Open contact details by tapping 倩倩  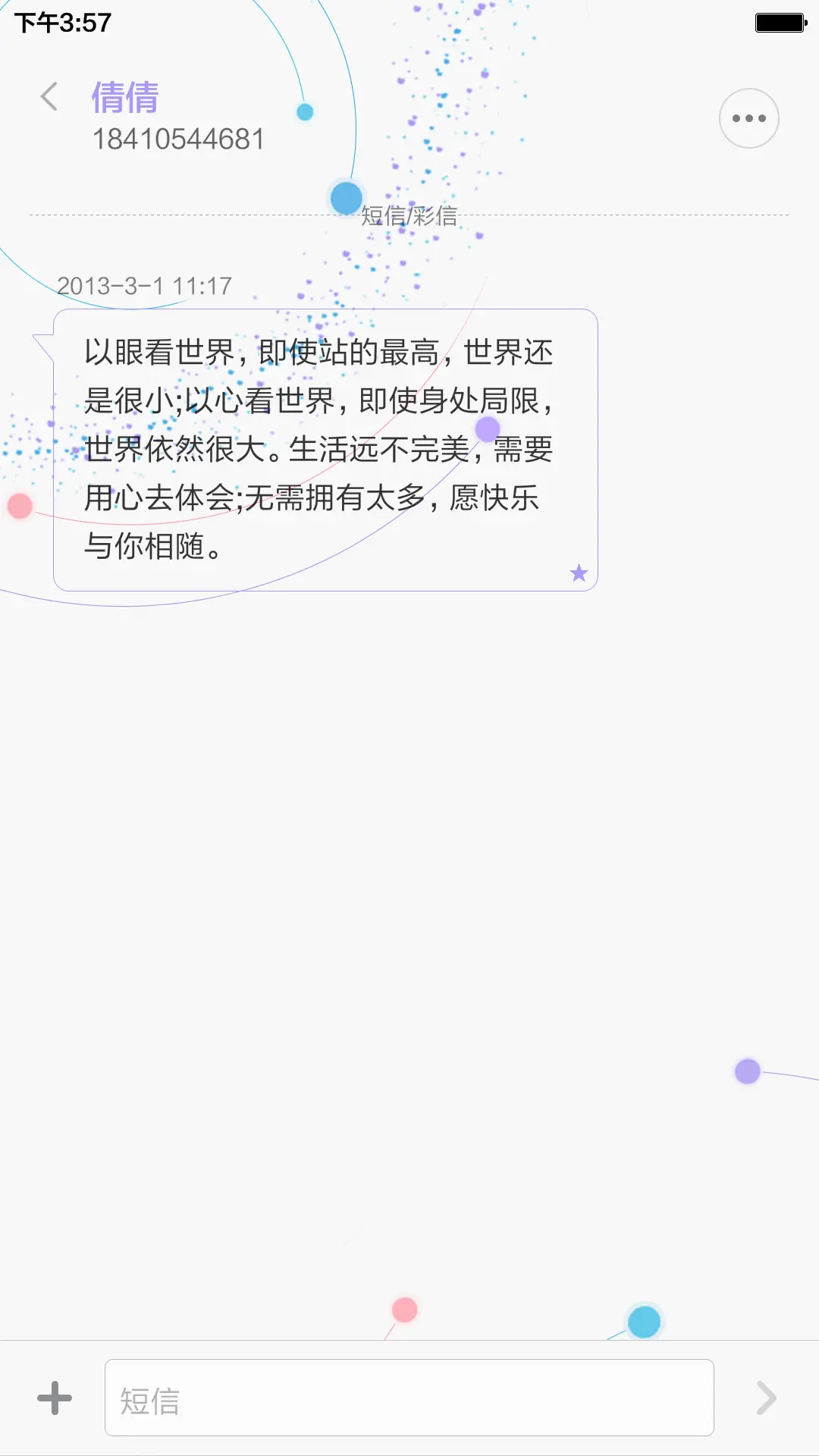pyautogui.click(x=125, y=97)
